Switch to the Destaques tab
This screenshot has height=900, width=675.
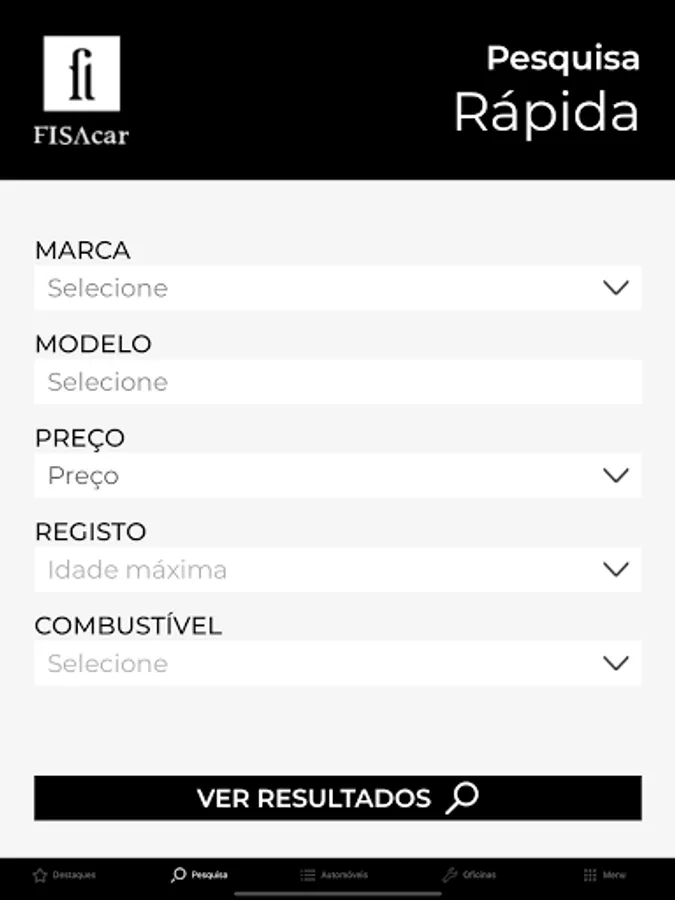64,875
